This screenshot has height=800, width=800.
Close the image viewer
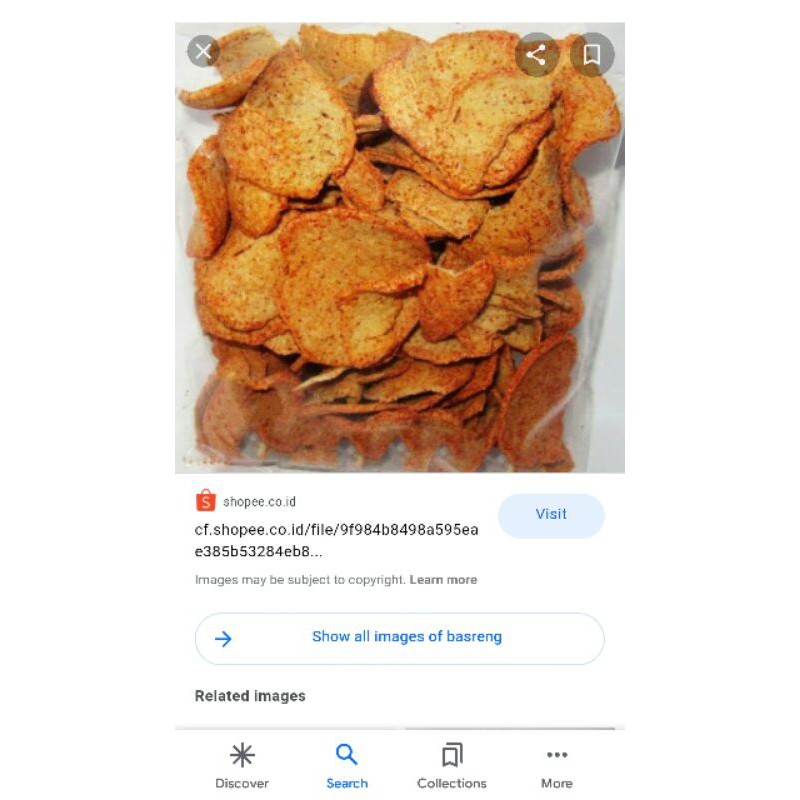[204, 51]
